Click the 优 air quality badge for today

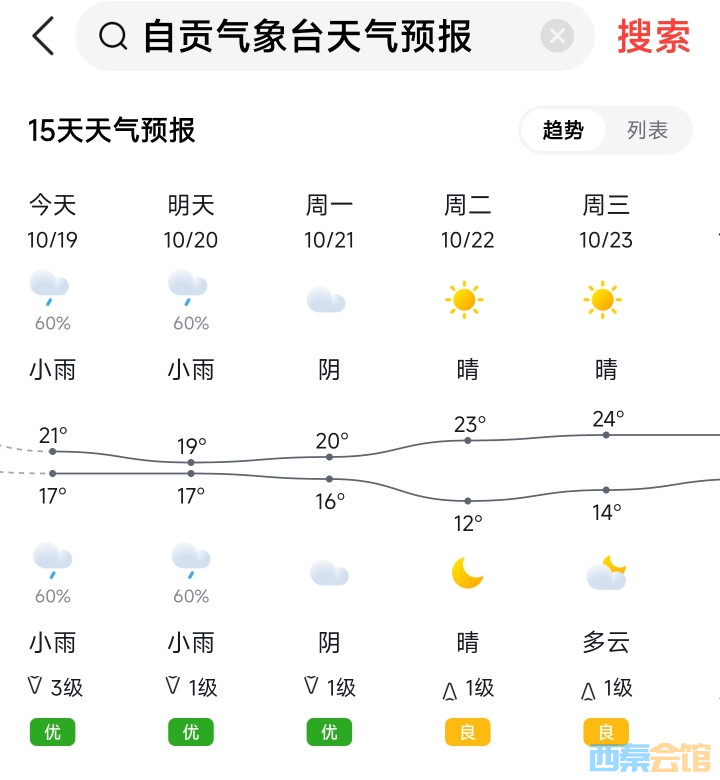click(x=52, y=732)
